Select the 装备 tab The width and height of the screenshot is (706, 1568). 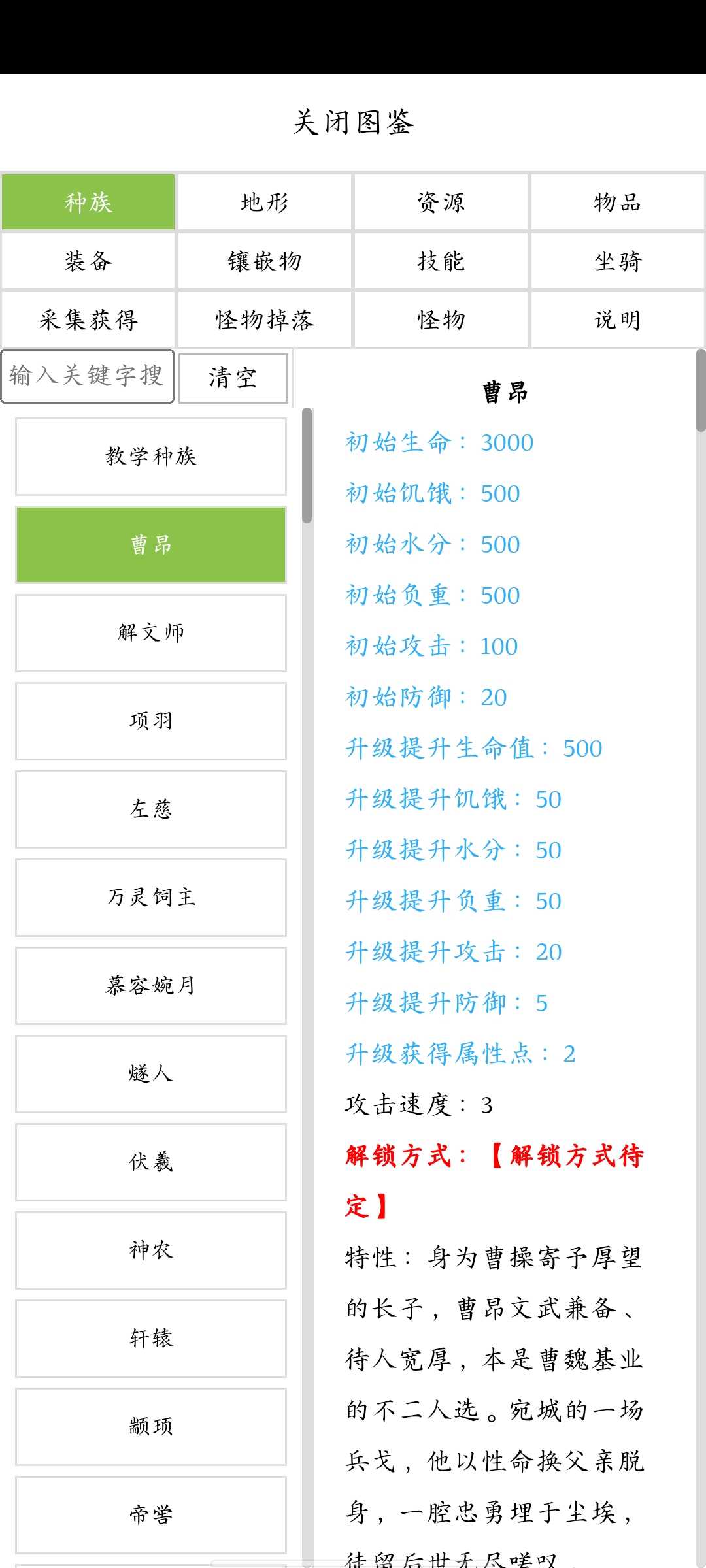(88, 261)
